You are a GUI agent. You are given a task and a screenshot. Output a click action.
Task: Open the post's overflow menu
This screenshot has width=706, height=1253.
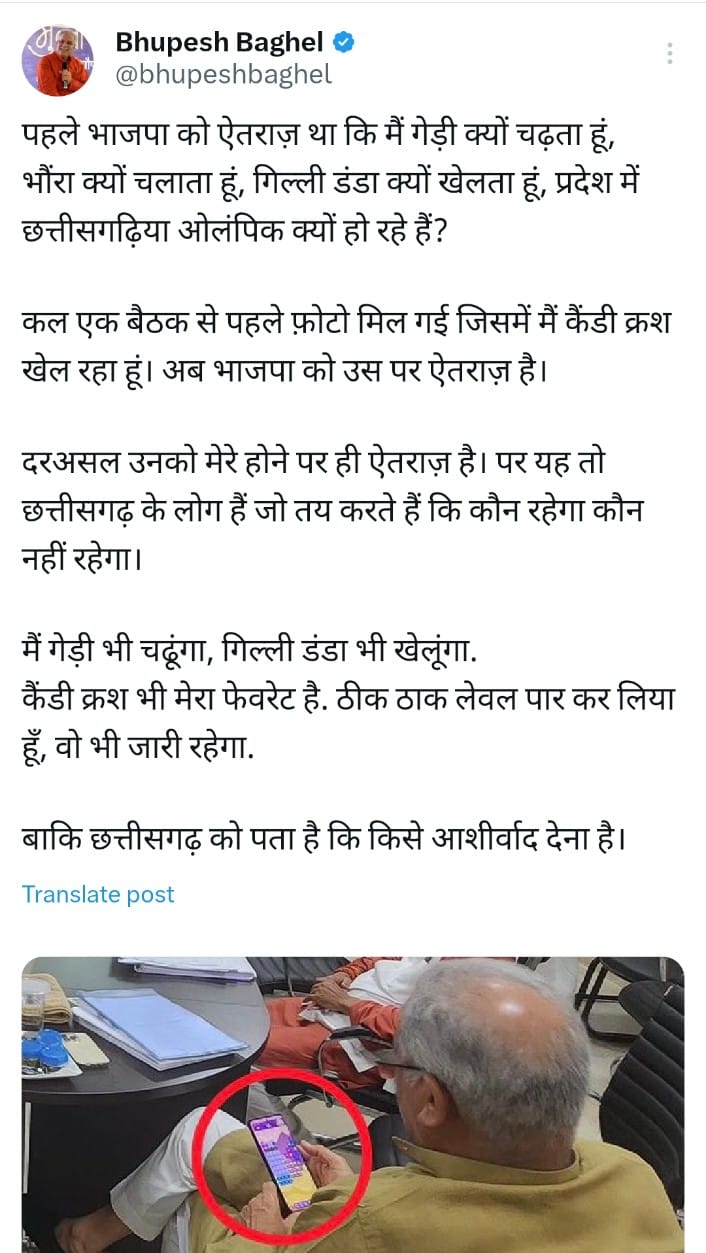click(671, 54)
